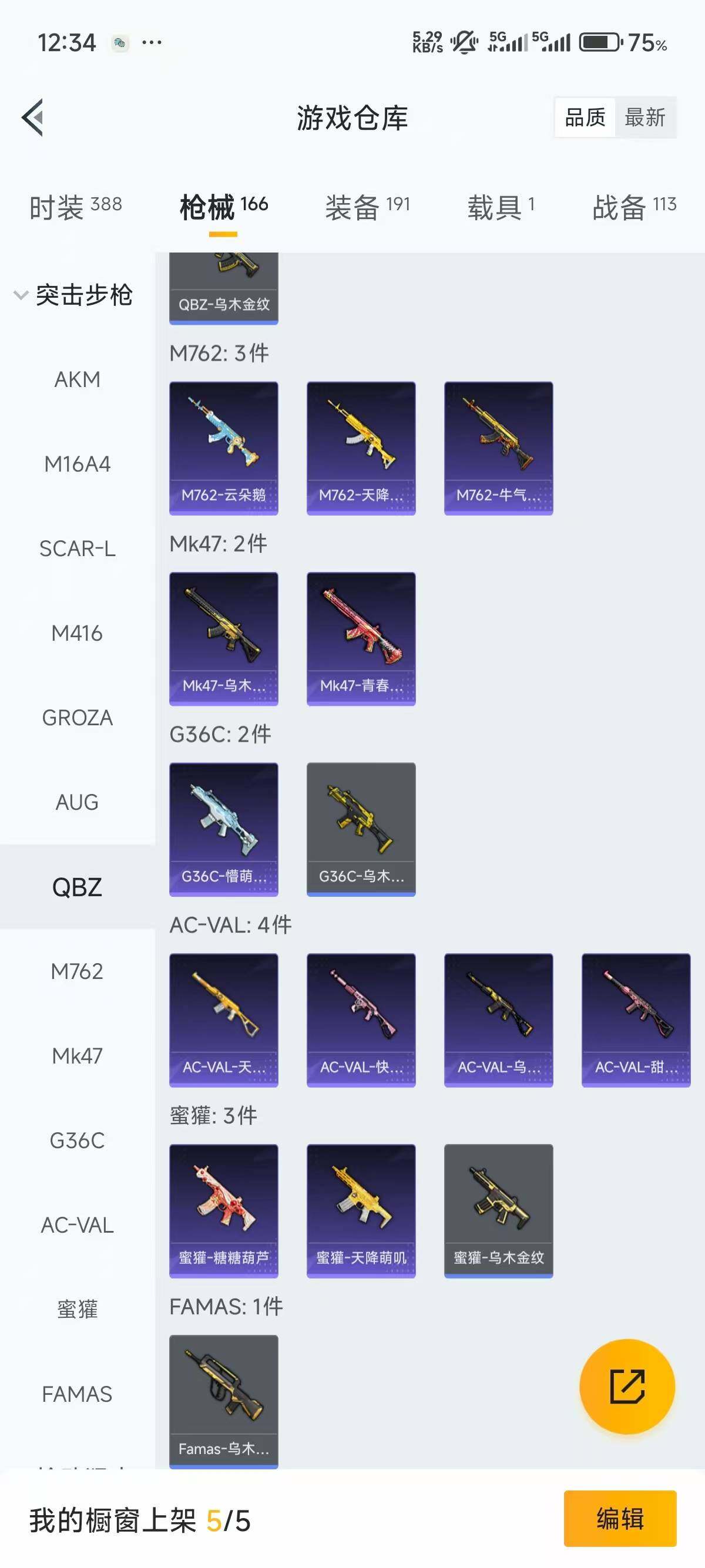The width and height of the screenshot is (705, 1568).
Task: Collapse the 突击步枪 category
Action: [x=73, y=295]
